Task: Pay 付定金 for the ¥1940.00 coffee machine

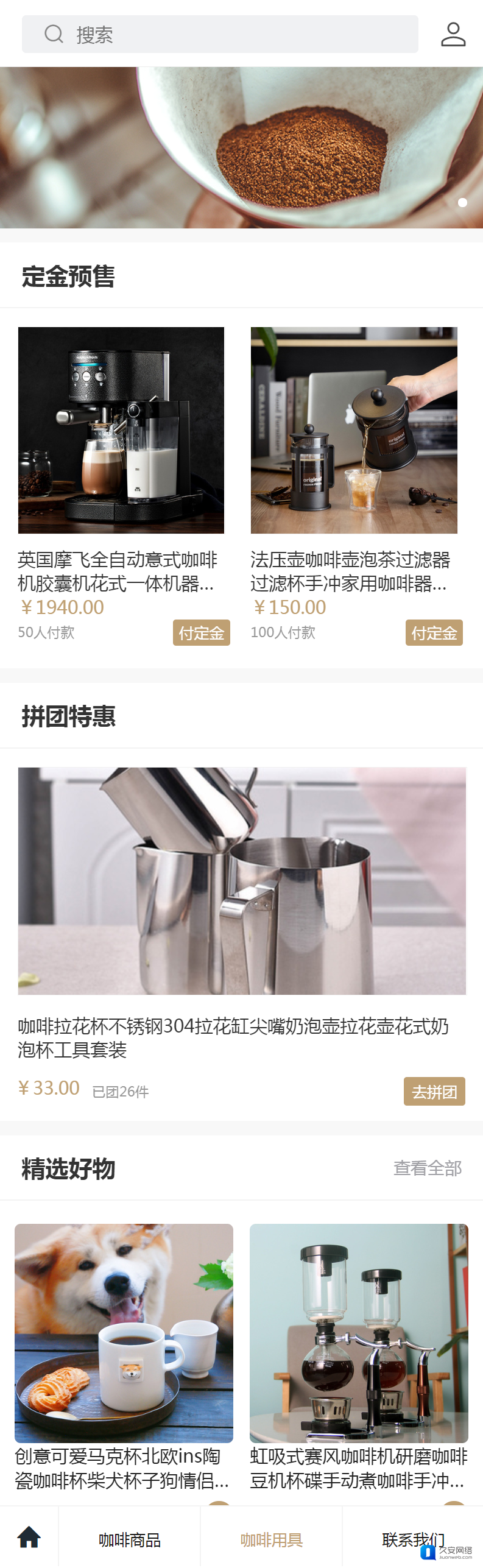Action: 201,633
